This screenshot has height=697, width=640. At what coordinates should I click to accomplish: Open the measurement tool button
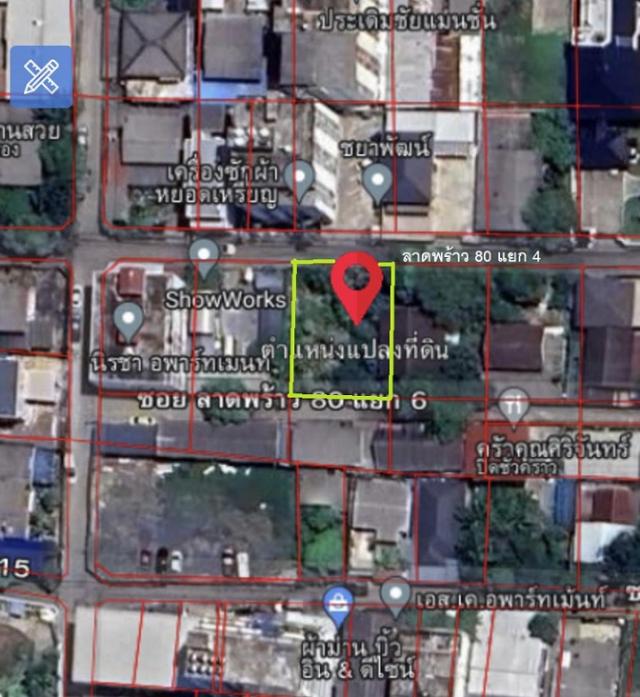tap(41, 76)
